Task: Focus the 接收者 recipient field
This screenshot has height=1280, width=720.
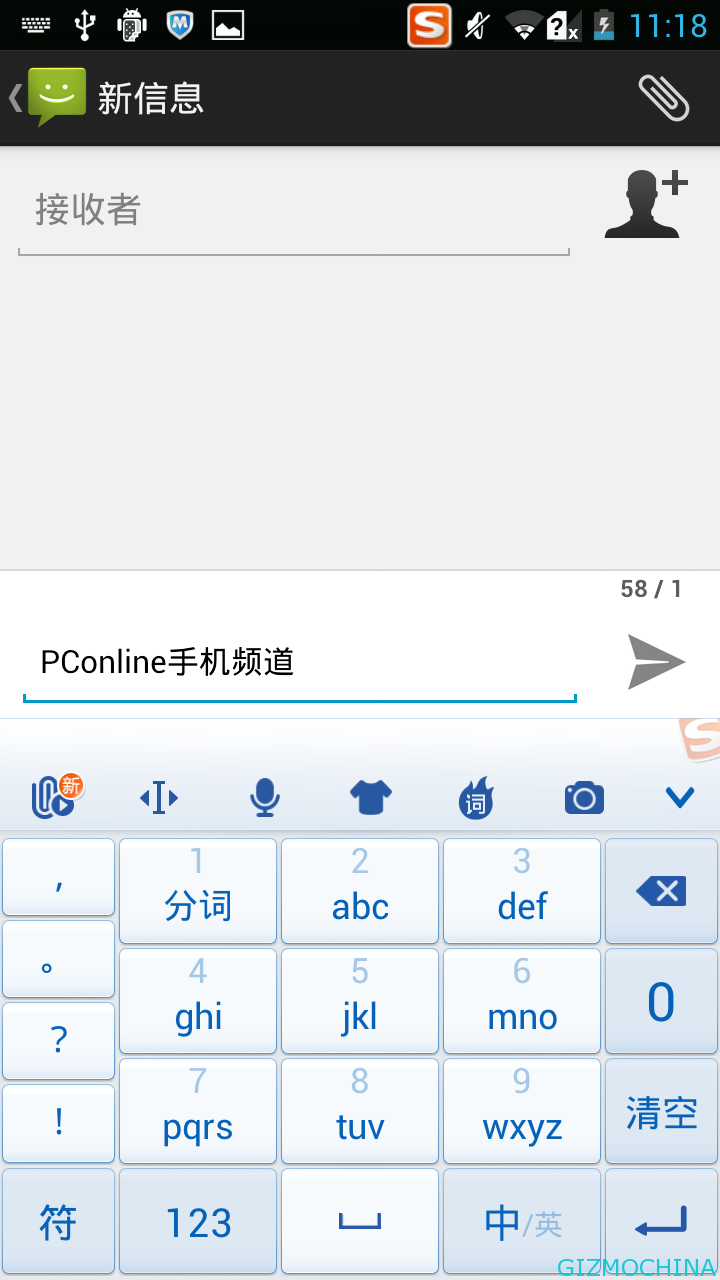Action: point(293,211)
